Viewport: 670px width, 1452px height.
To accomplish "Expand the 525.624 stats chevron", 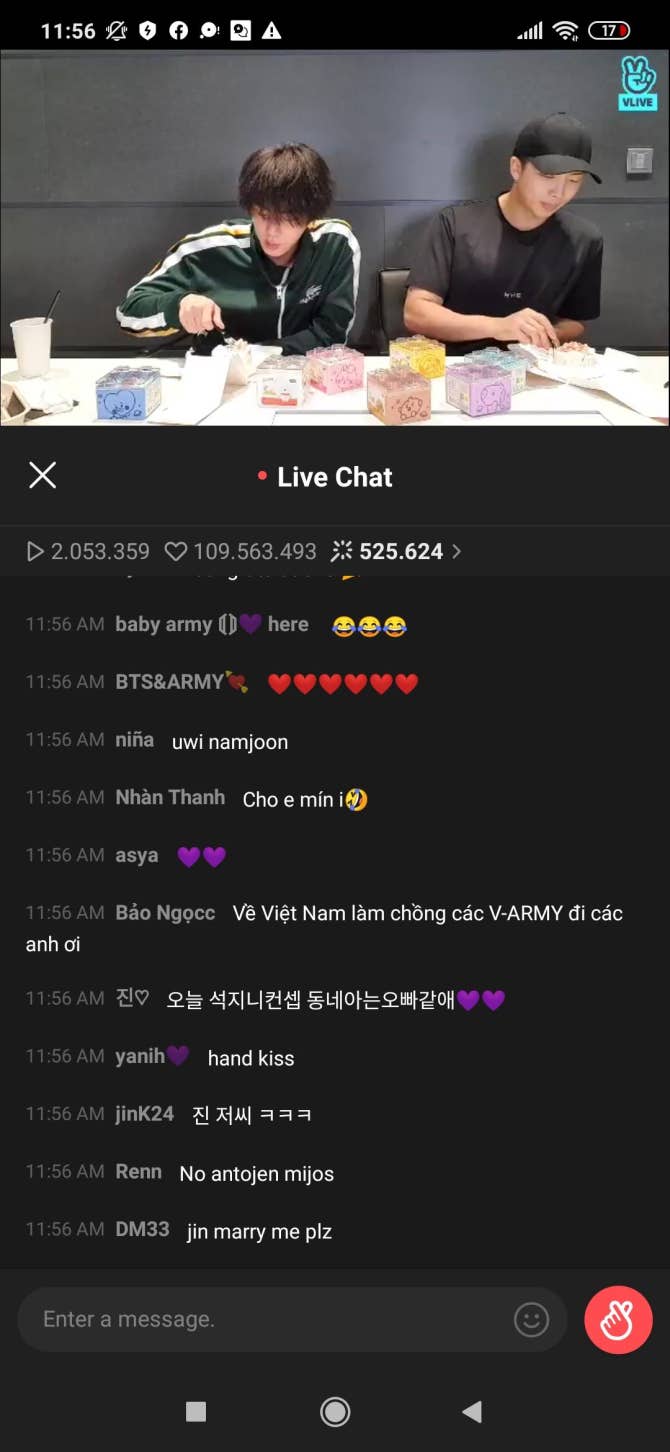I will pyautogui.click(x=457, y=551).
